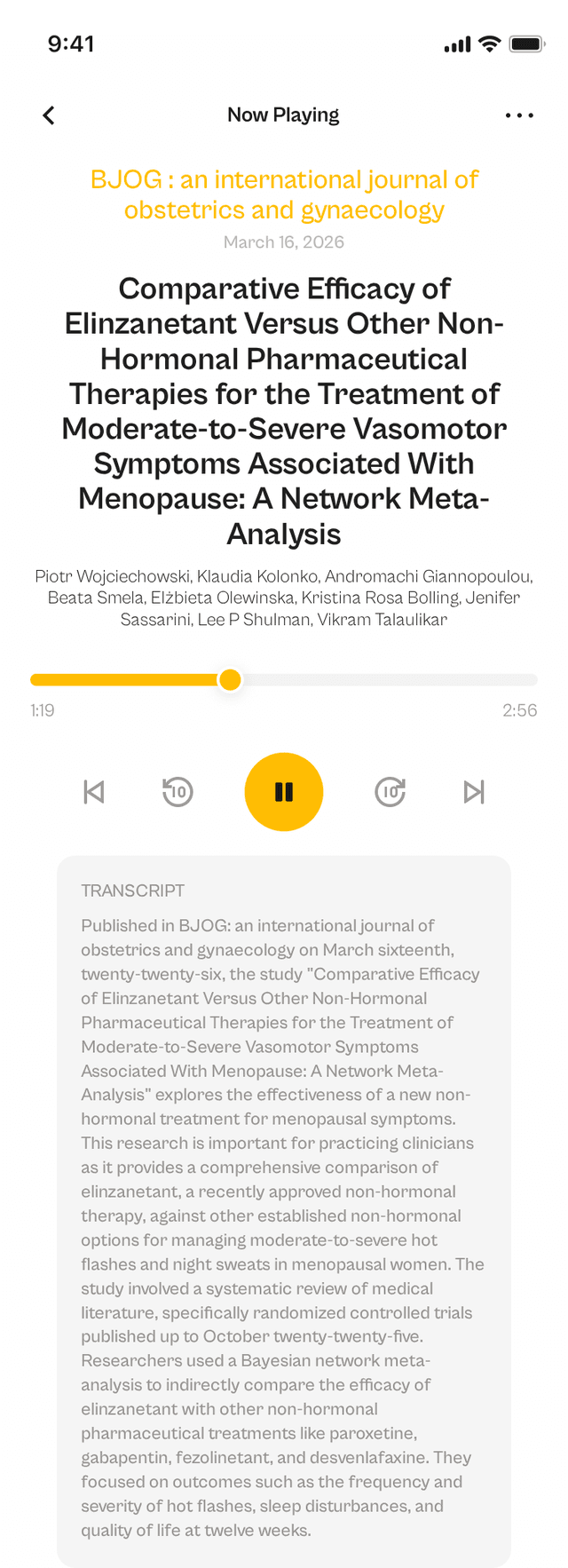The width and height of the screenshot is (568, 1568).
Task: Skip forward 10 seconds
Action: pos(390,791)
